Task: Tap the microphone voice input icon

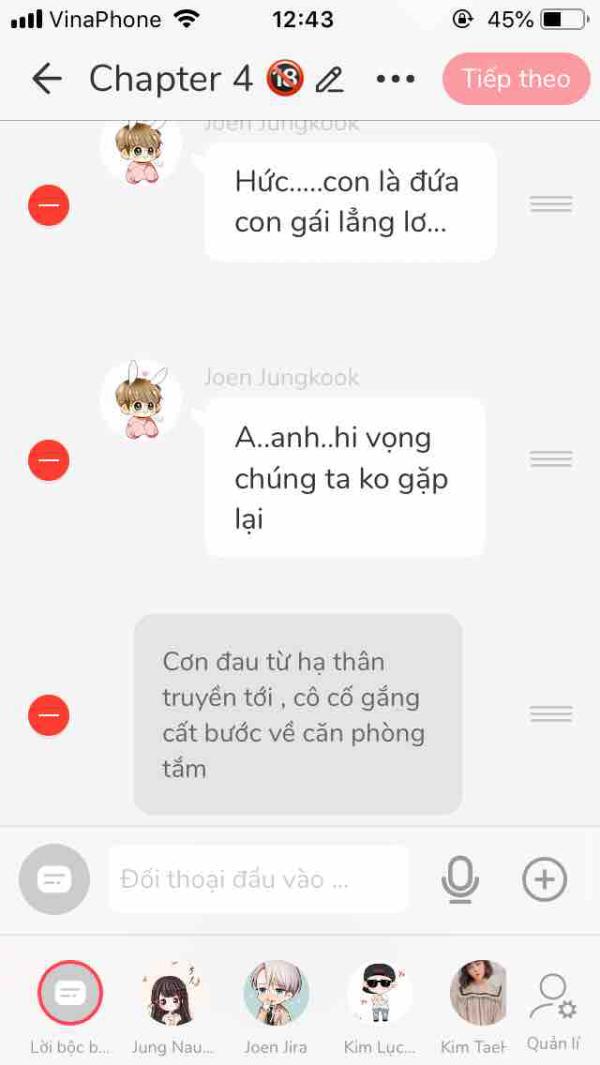Action: point(460,880)
